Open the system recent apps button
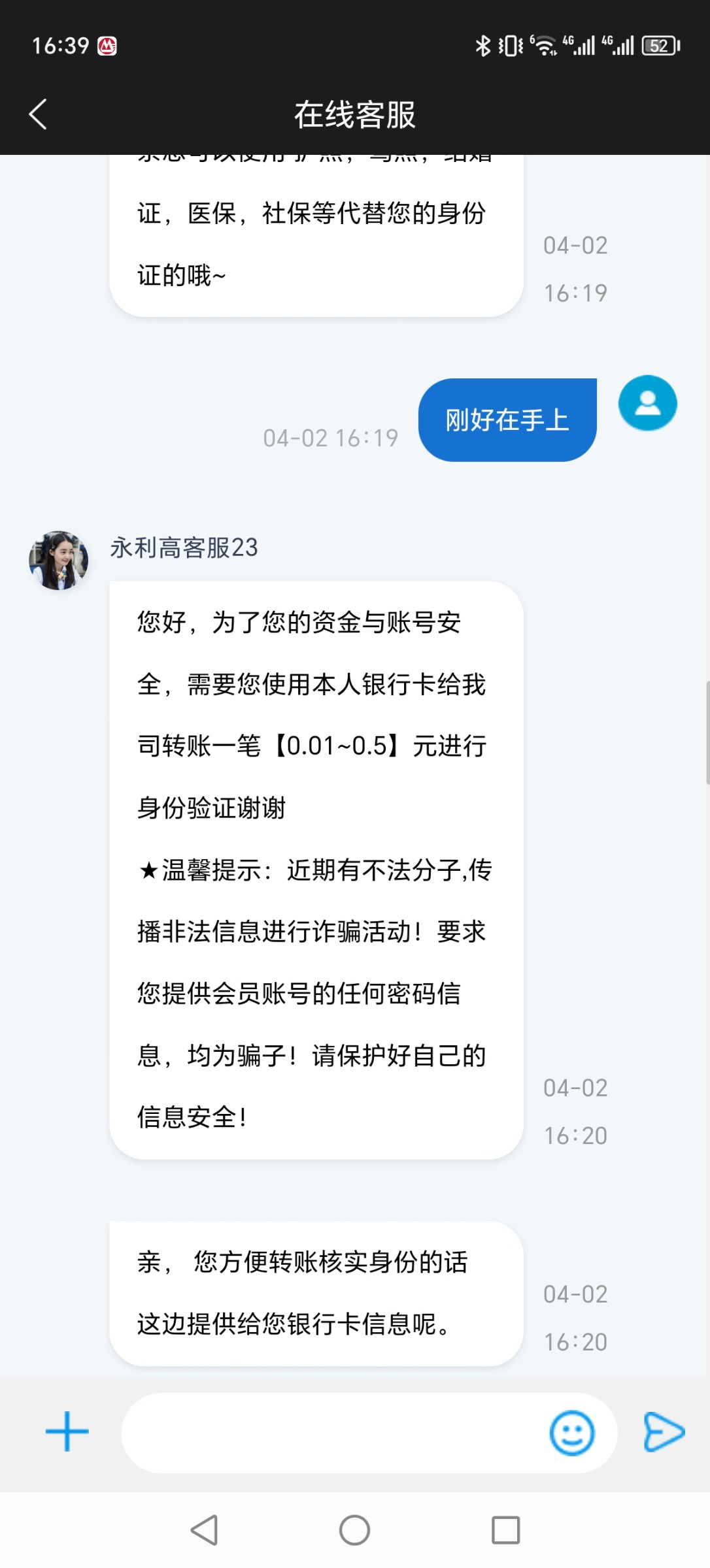 [505, 1530]
